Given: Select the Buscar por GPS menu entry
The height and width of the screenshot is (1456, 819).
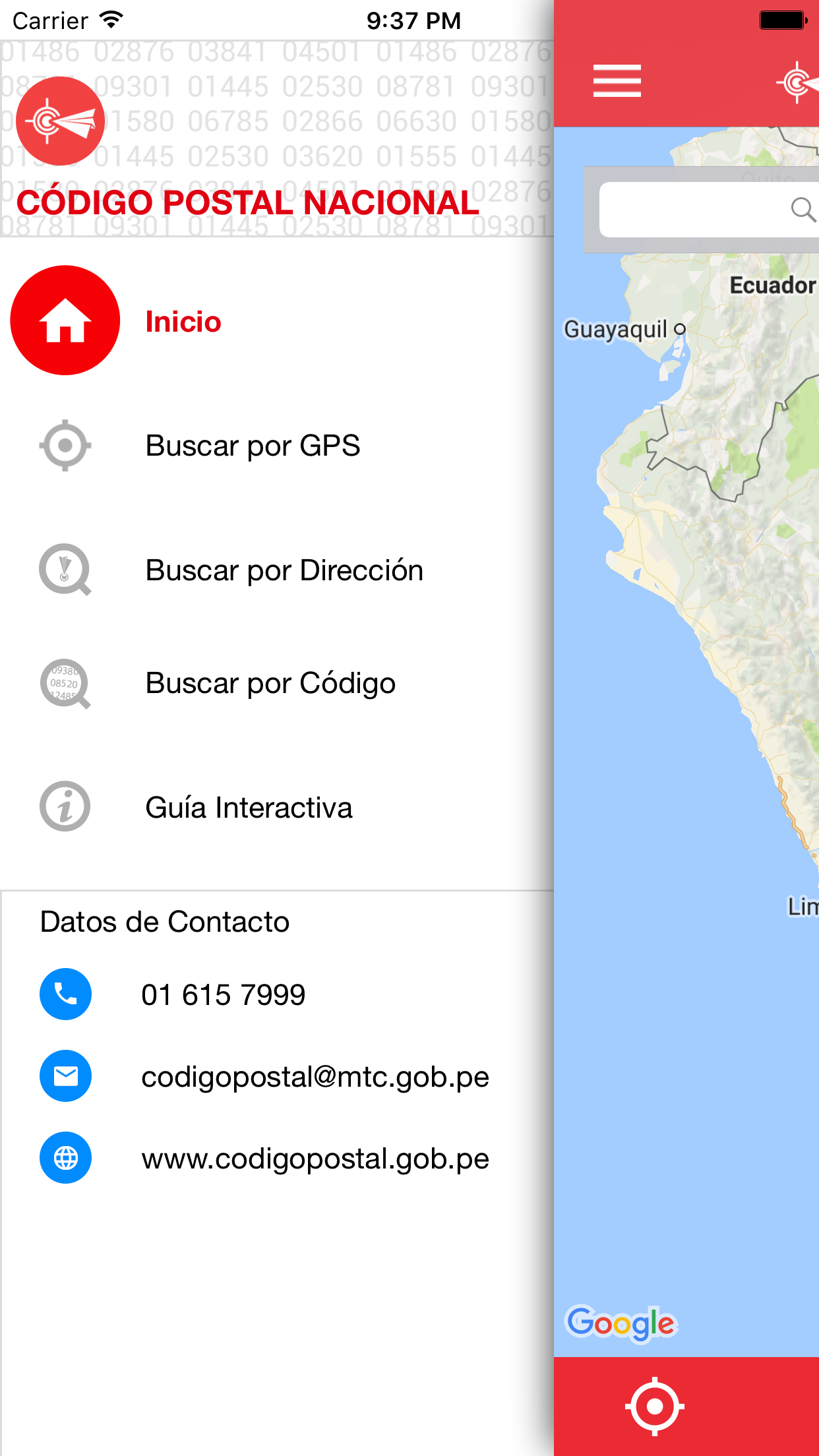Looking at the screenshot, I should tap(253, 445).
